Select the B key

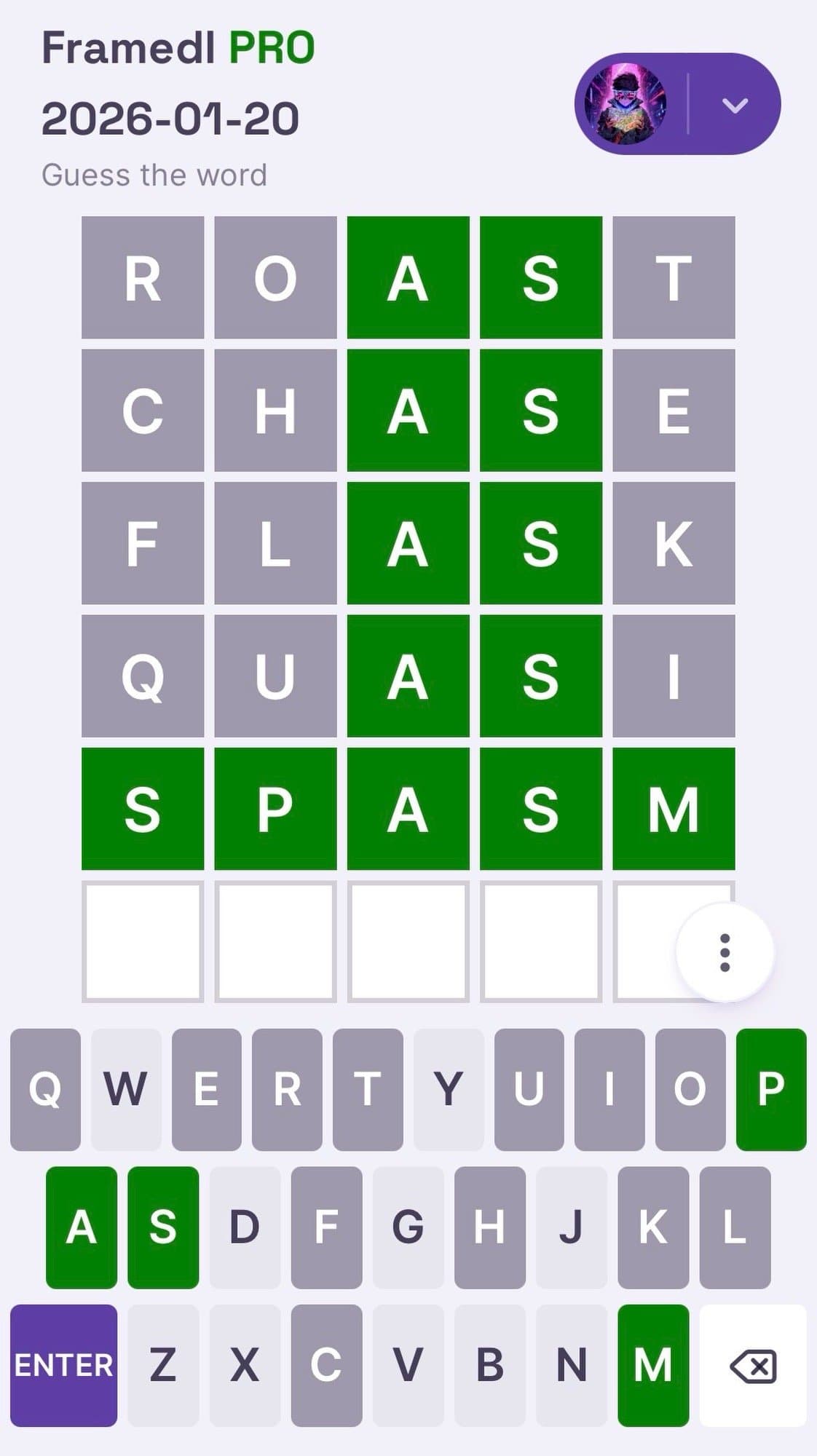tap(489, 1366)
